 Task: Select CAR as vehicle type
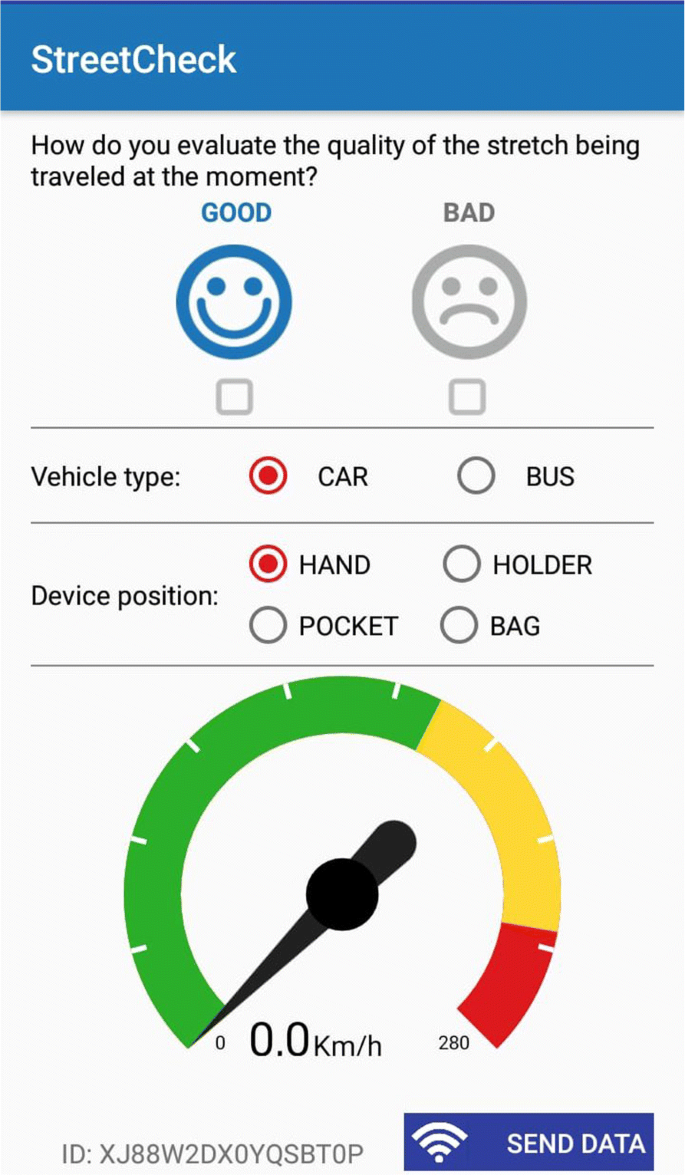[x=268, y=476]
